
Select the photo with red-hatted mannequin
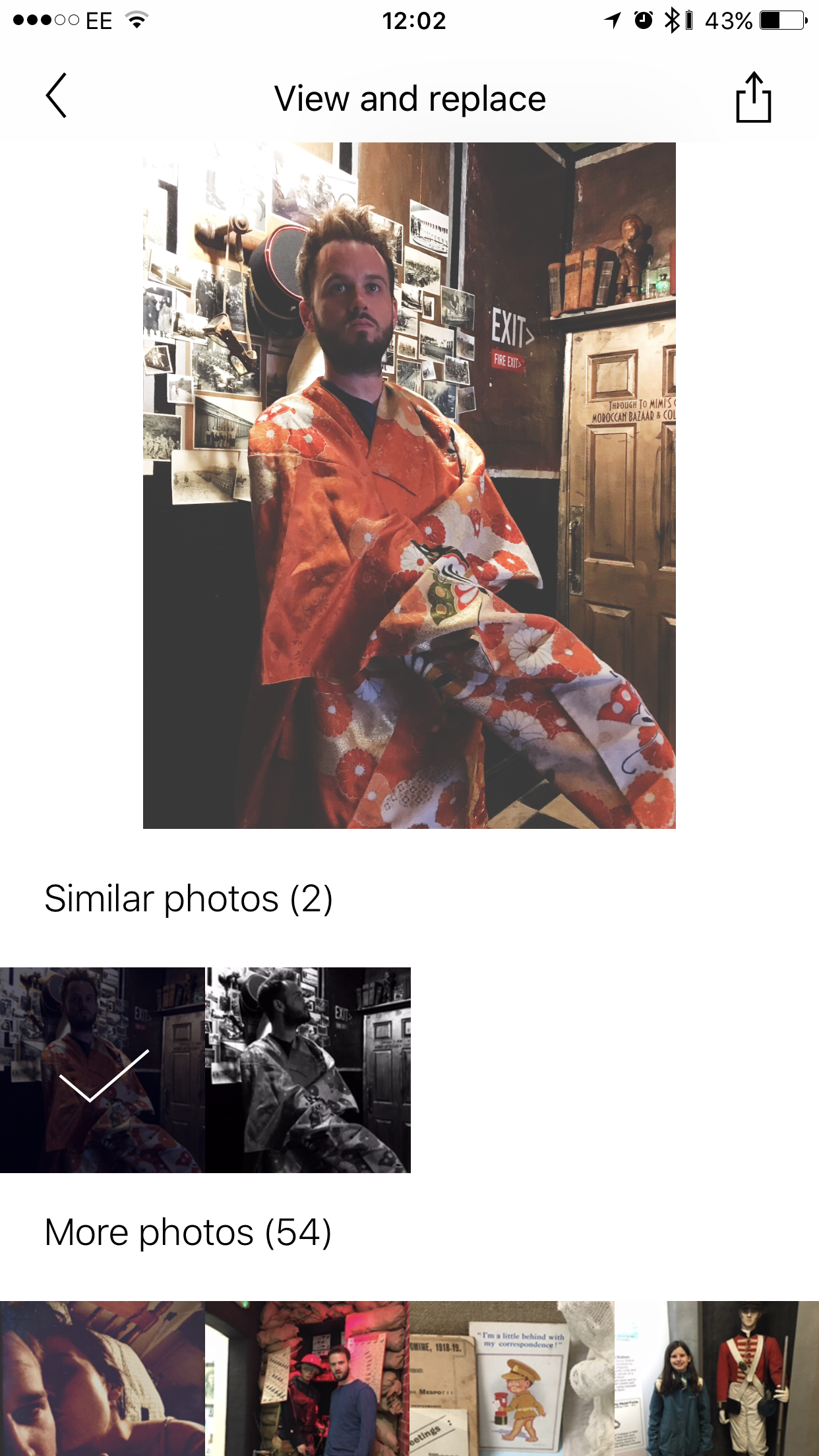click(x=307, y=1378)
